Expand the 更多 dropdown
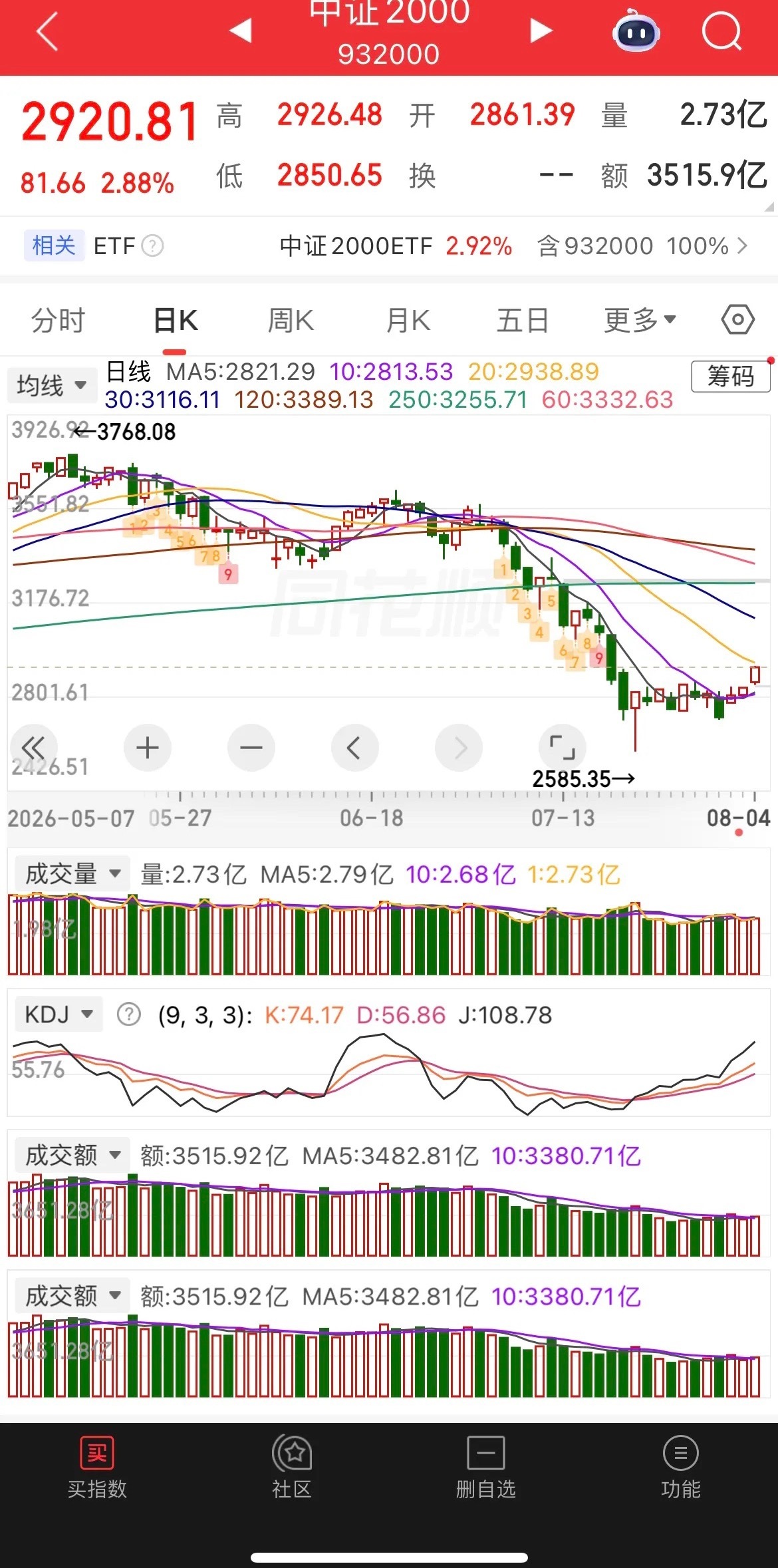This screenshot has width=778, height=1568. pyautogui.click(x=640, y=321)
